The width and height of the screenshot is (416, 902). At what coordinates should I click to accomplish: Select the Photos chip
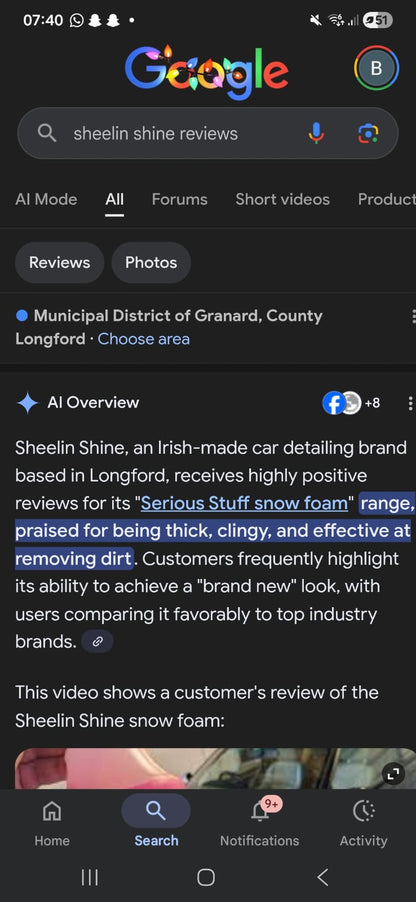click(151, 262)
